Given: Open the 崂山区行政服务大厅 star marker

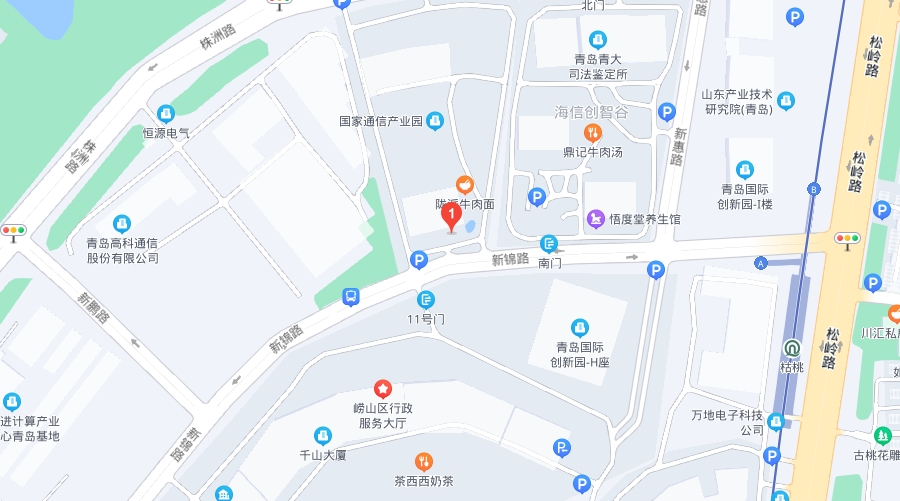Looking at the screenshot, I should pyautogui.click(x=382, y=387).
